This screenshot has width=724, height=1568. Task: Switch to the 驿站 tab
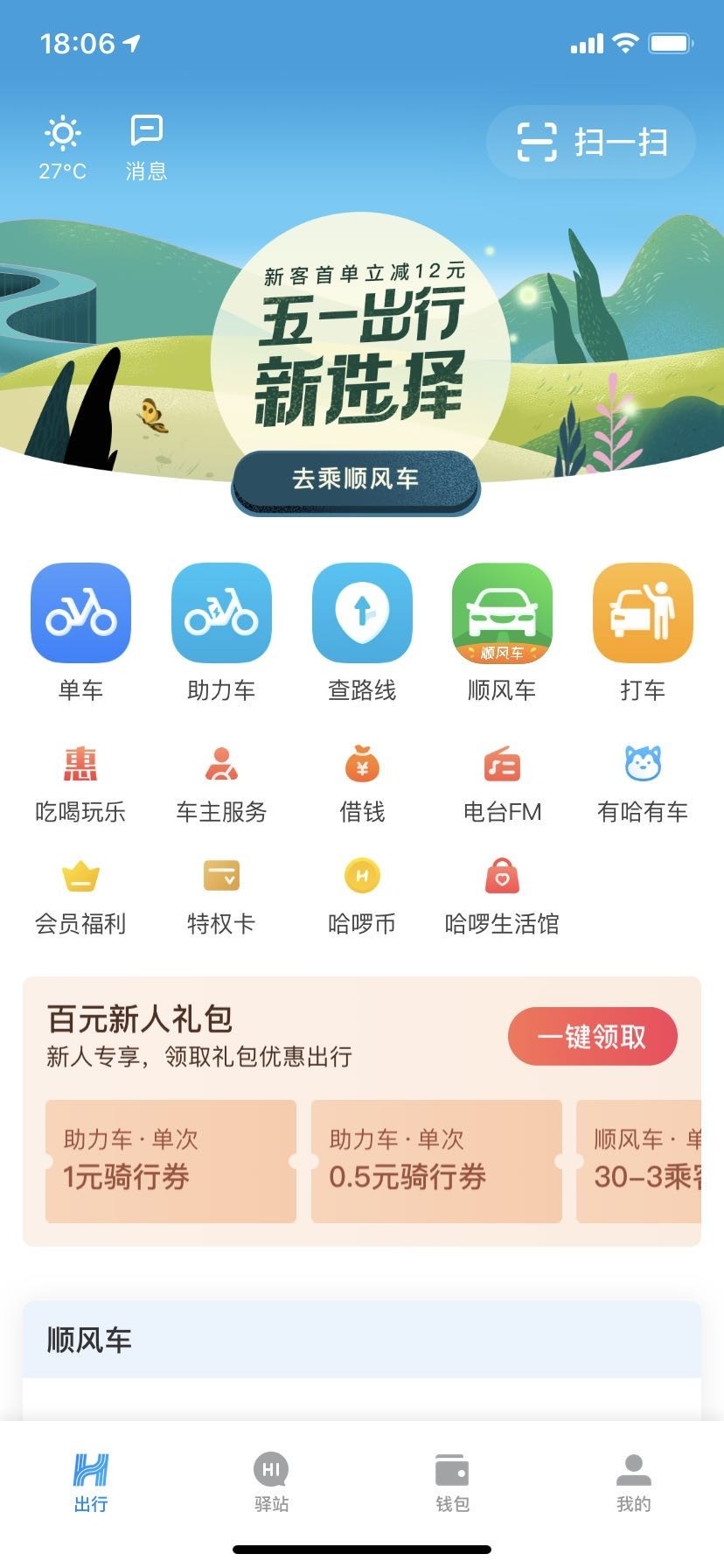point(271,1481)
